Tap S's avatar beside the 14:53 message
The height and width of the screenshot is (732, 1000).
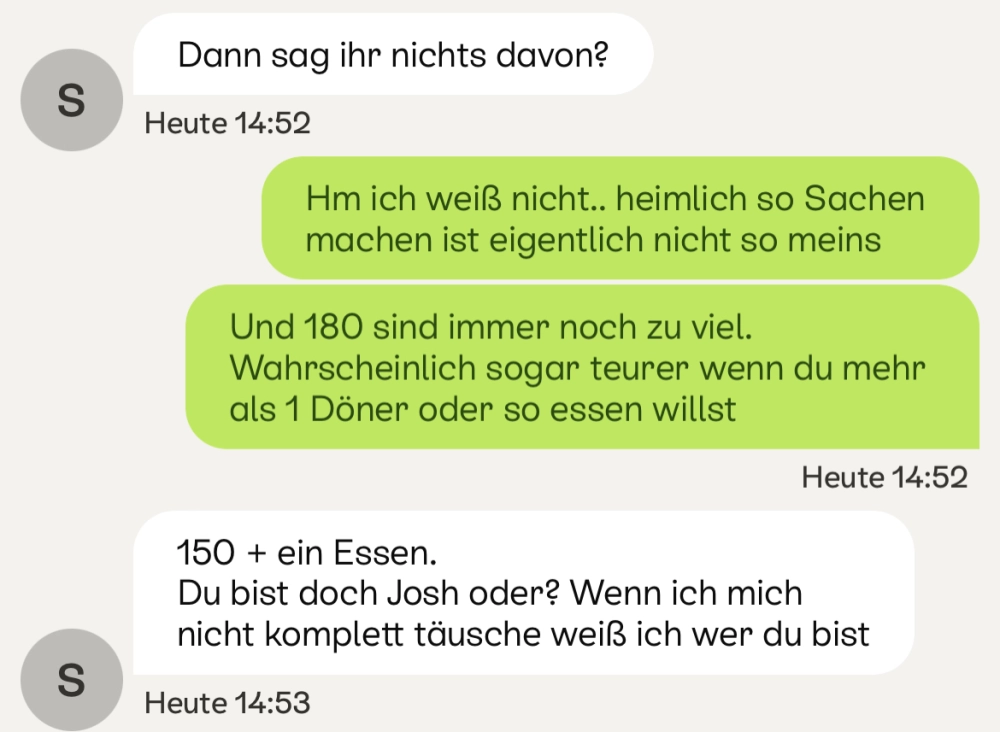coord(71,680)
